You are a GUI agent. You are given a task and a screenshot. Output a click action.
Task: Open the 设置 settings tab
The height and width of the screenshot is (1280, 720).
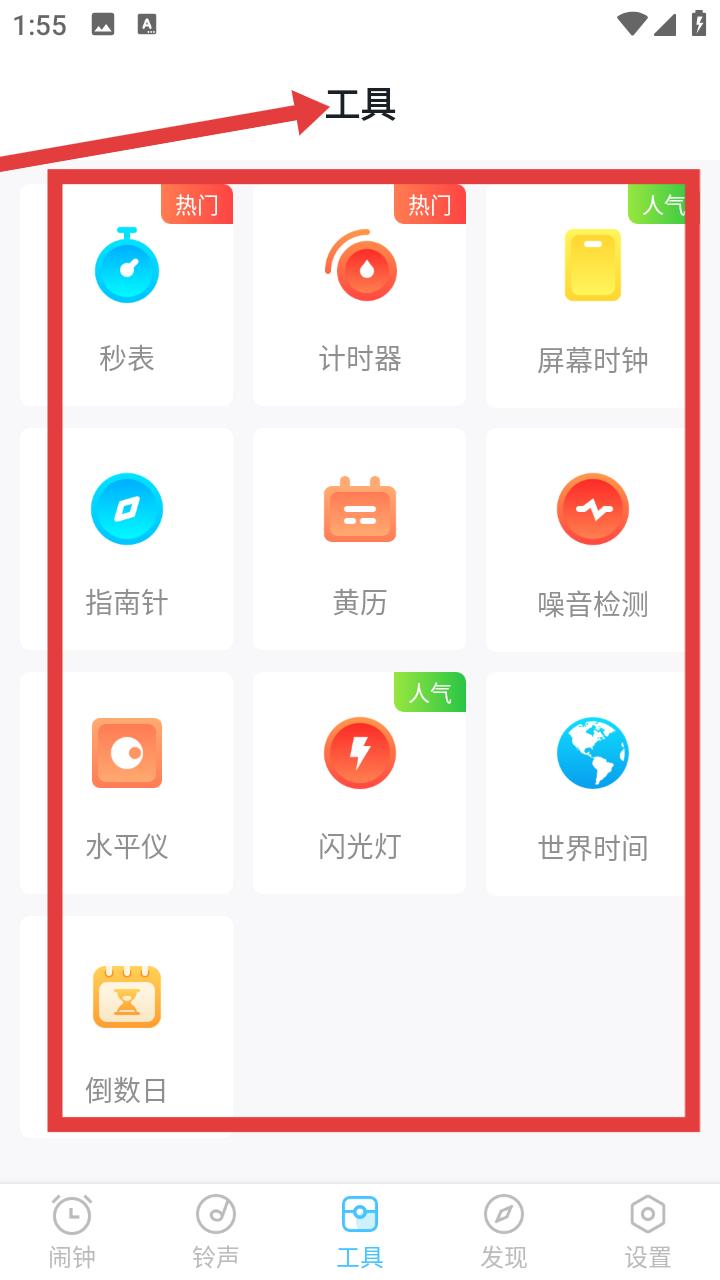[x=647, y=1232]
